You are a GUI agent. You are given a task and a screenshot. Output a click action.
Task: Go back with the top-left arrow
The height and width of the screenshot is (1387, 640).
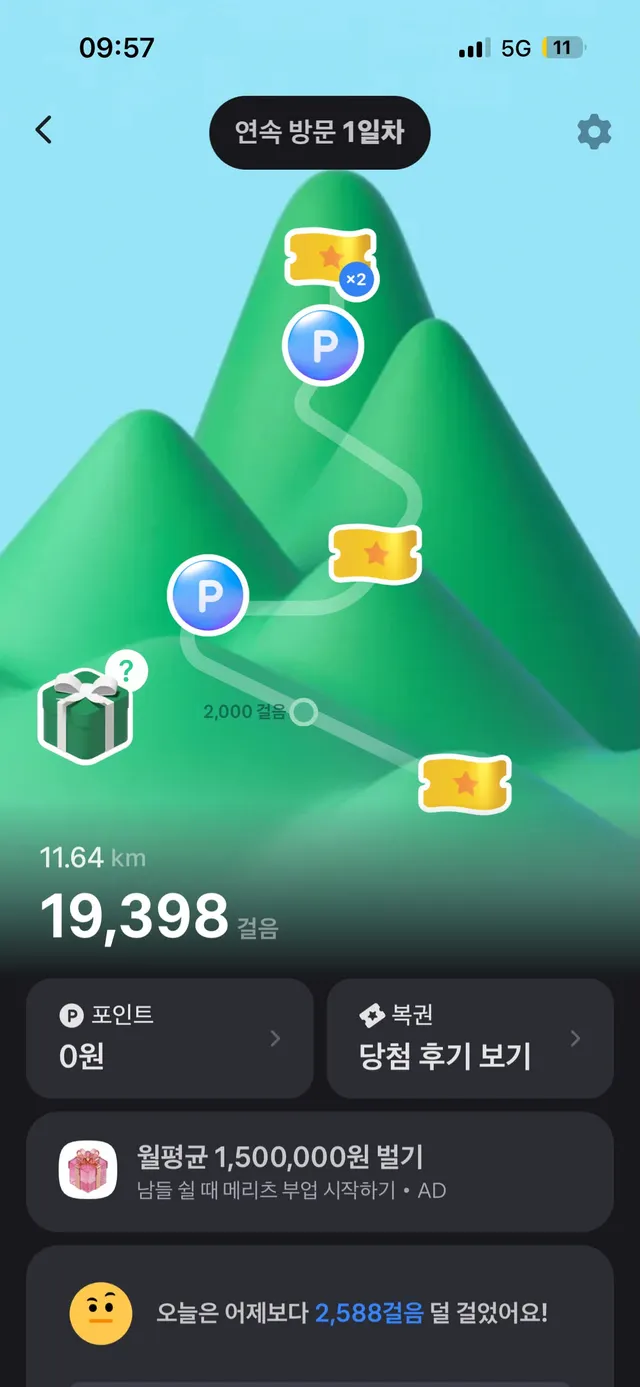pos(43,130)
